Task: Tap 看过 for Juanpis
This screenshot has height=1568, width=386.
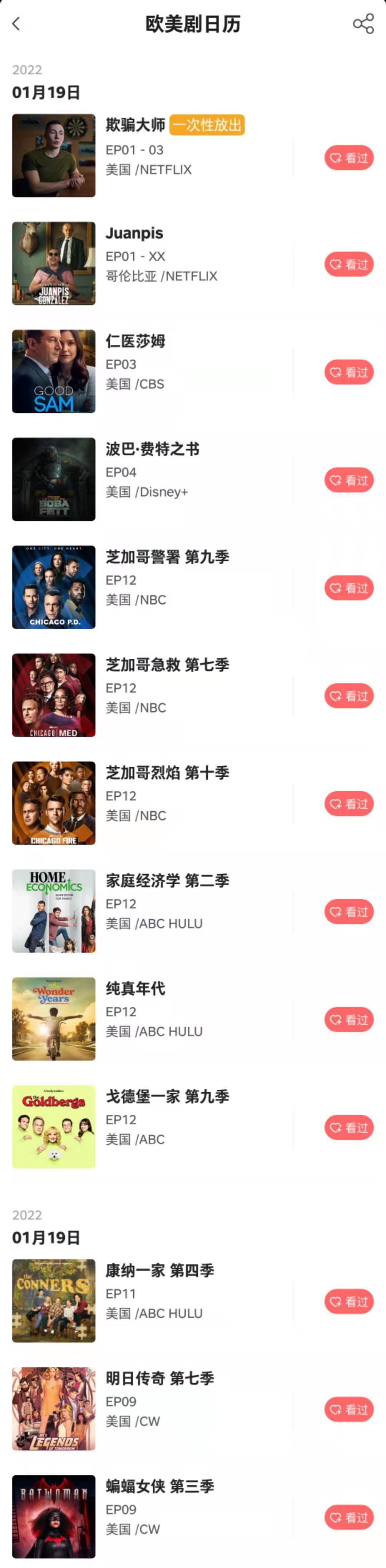Action: coord(349,264)
